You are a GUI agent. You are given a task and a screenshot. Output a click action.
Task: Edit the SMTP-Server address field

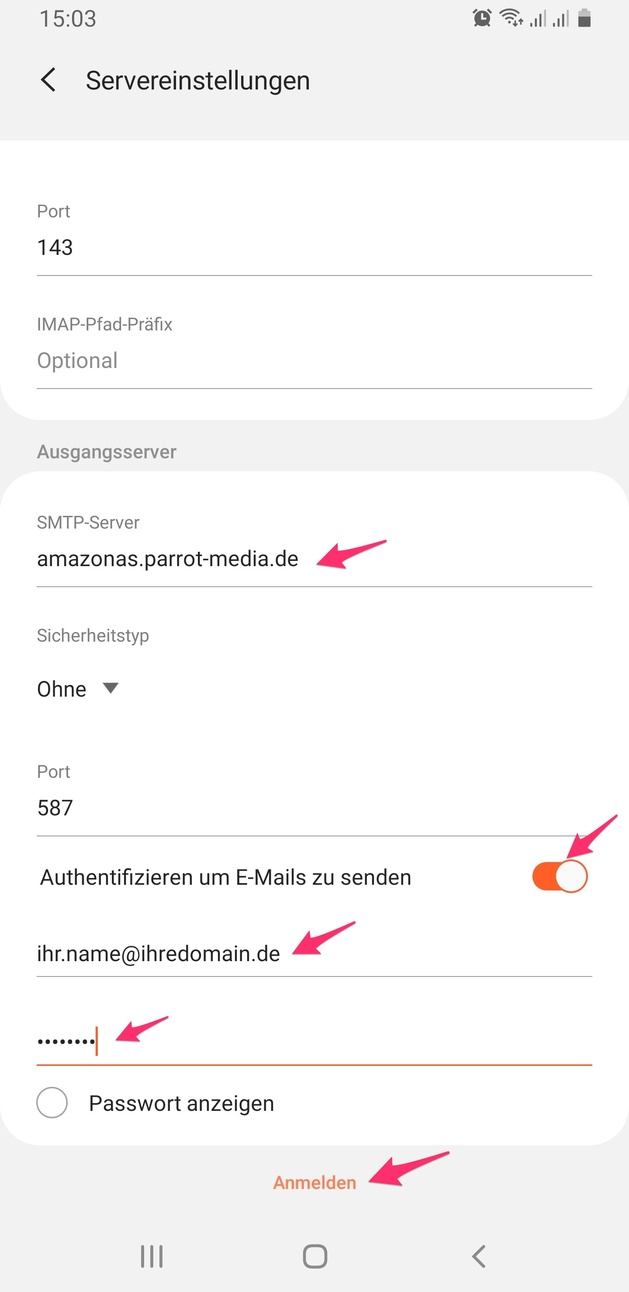tap(314, 559)
